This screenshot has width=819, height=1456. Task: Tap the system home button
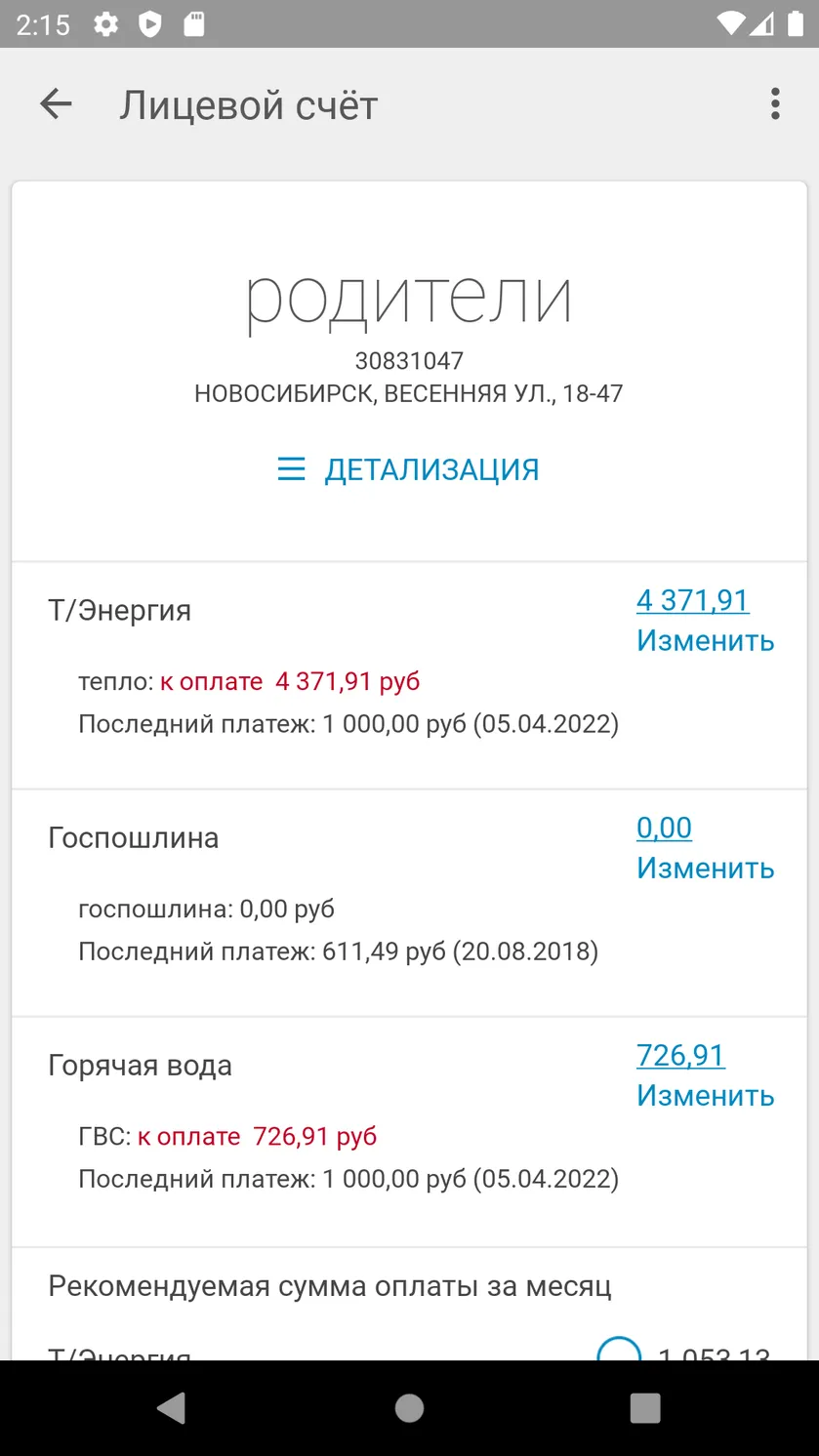(x=409, y=1408)
